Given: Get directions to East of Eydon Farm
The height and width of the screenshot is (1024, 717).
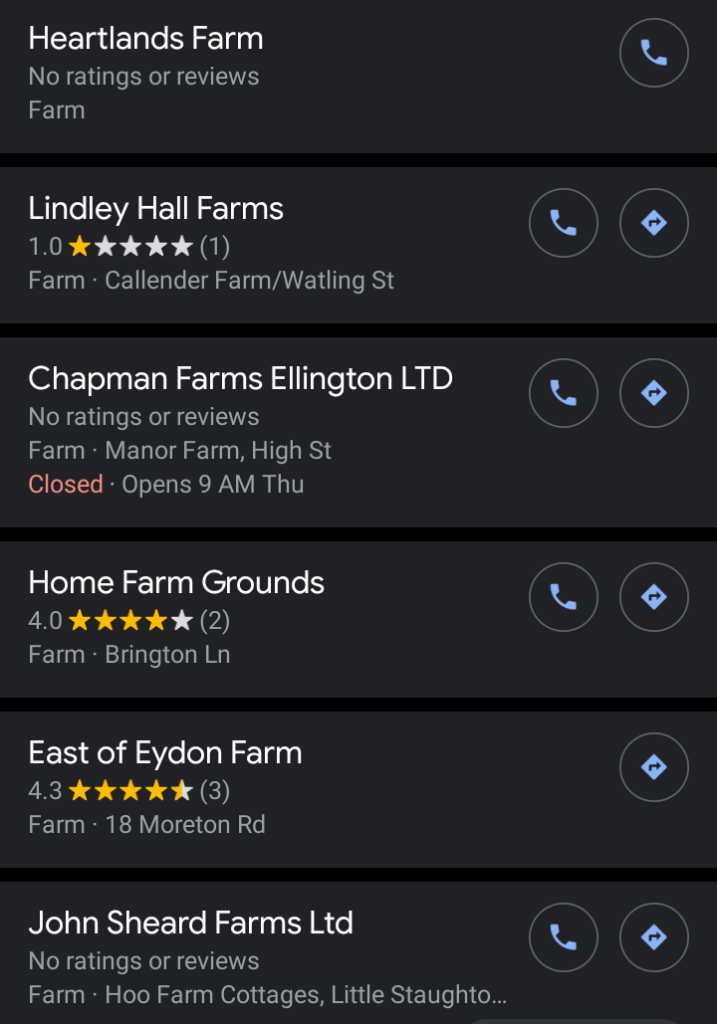Looking at the screenshot, I should (654, 767).
